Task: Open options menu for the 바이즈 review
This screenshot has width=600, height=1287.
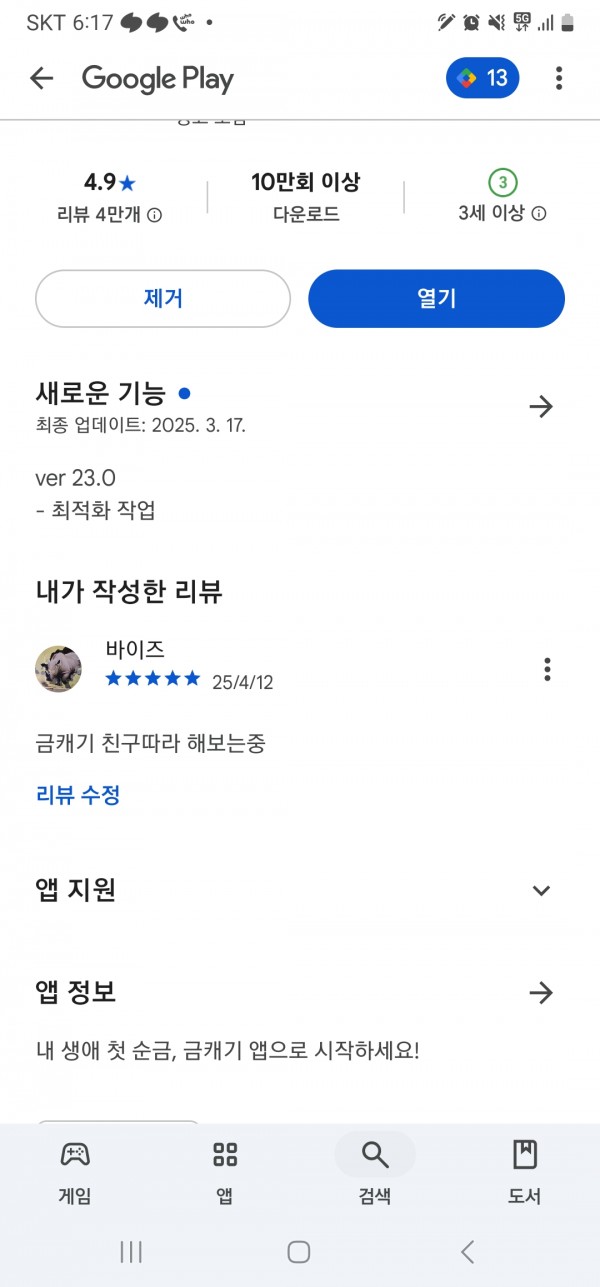Action: (547, 669)
